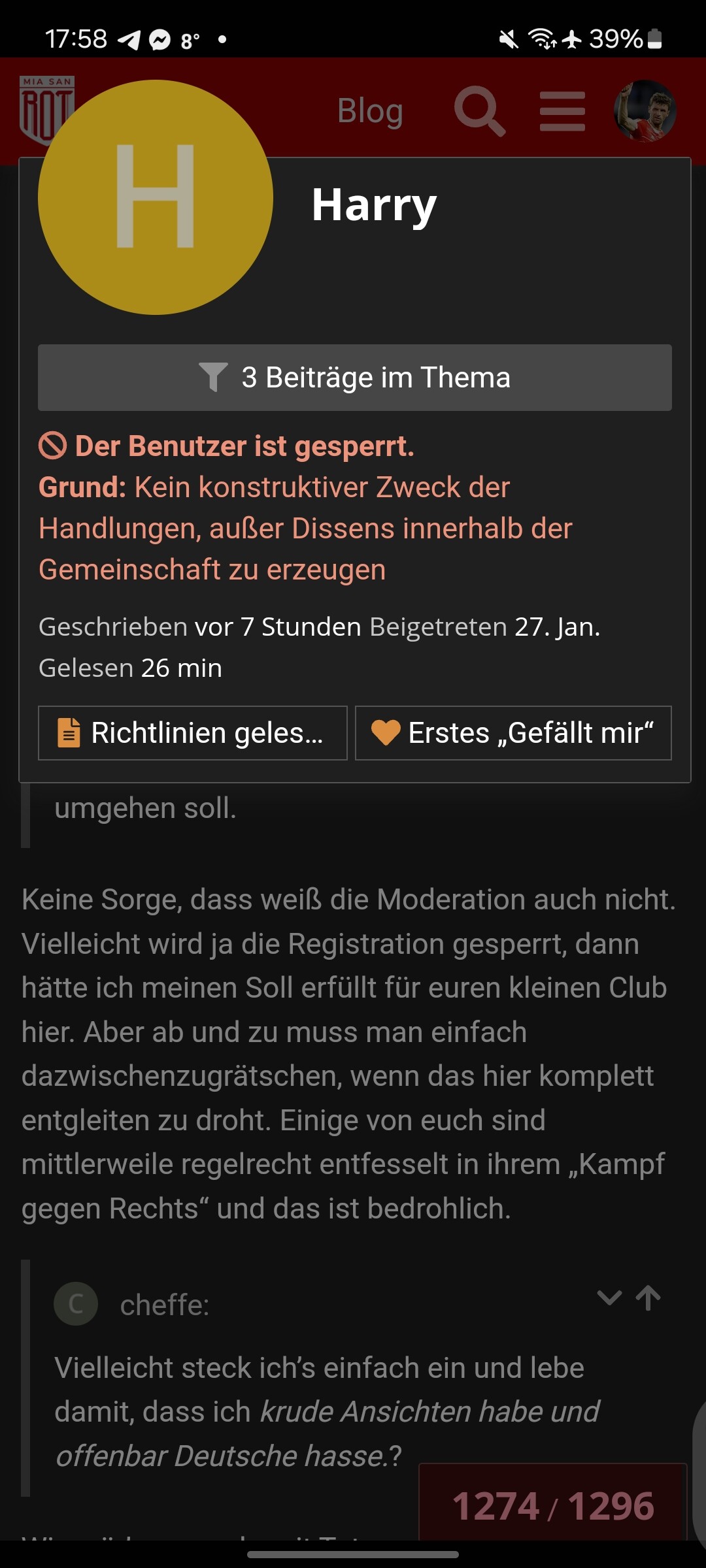706x1568 pixels.
Task: Open the hamburger menu
Action: click(562, 111)
